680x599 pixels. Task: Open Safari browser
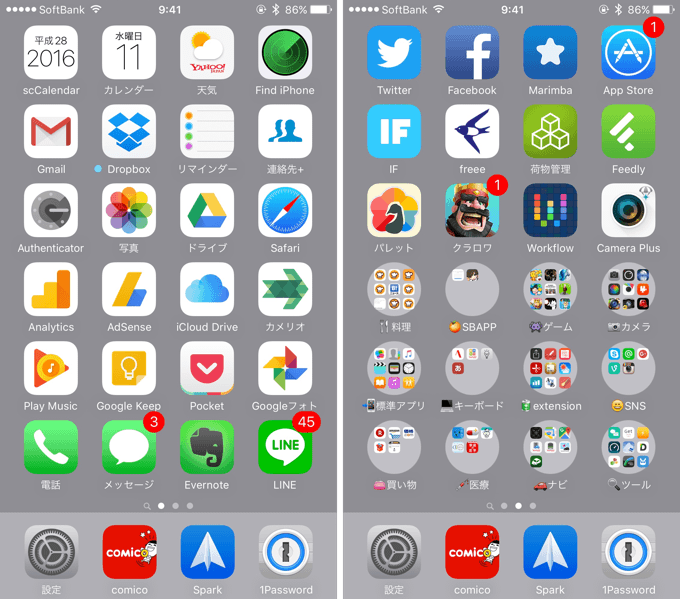tap(285, 210)
